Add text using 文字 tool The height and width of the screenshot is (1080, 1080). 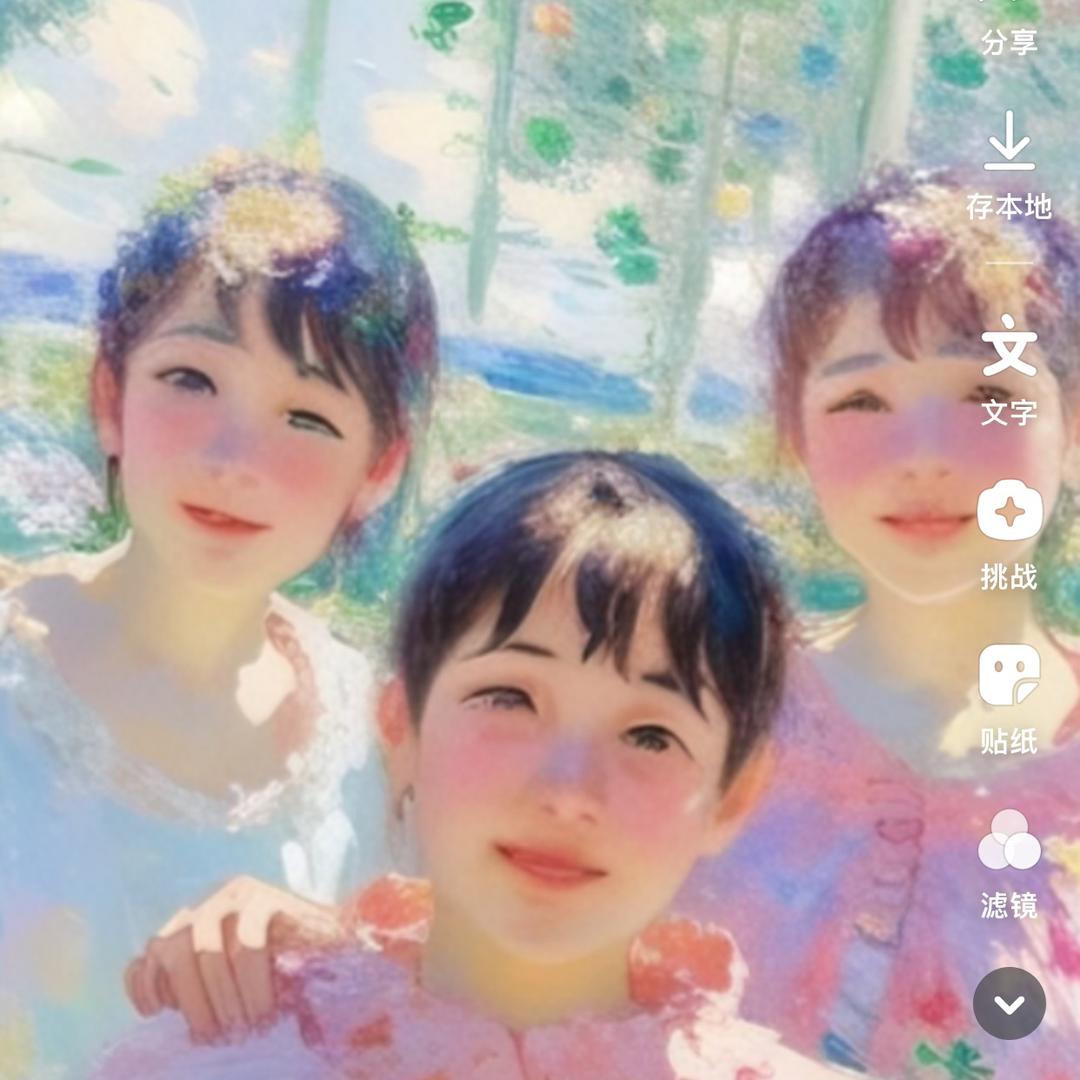click(1008, 368)
